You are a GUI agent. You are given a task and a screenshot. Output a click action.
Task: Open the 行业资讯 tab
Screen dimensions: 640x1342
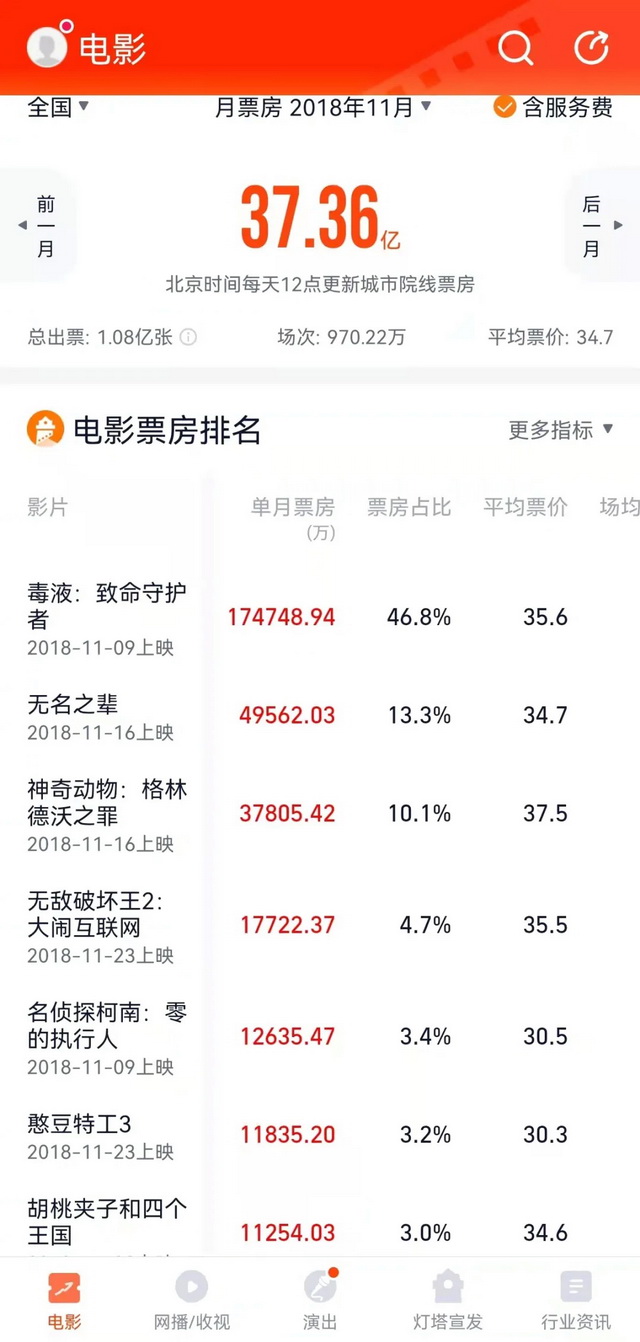point(575,1300)
